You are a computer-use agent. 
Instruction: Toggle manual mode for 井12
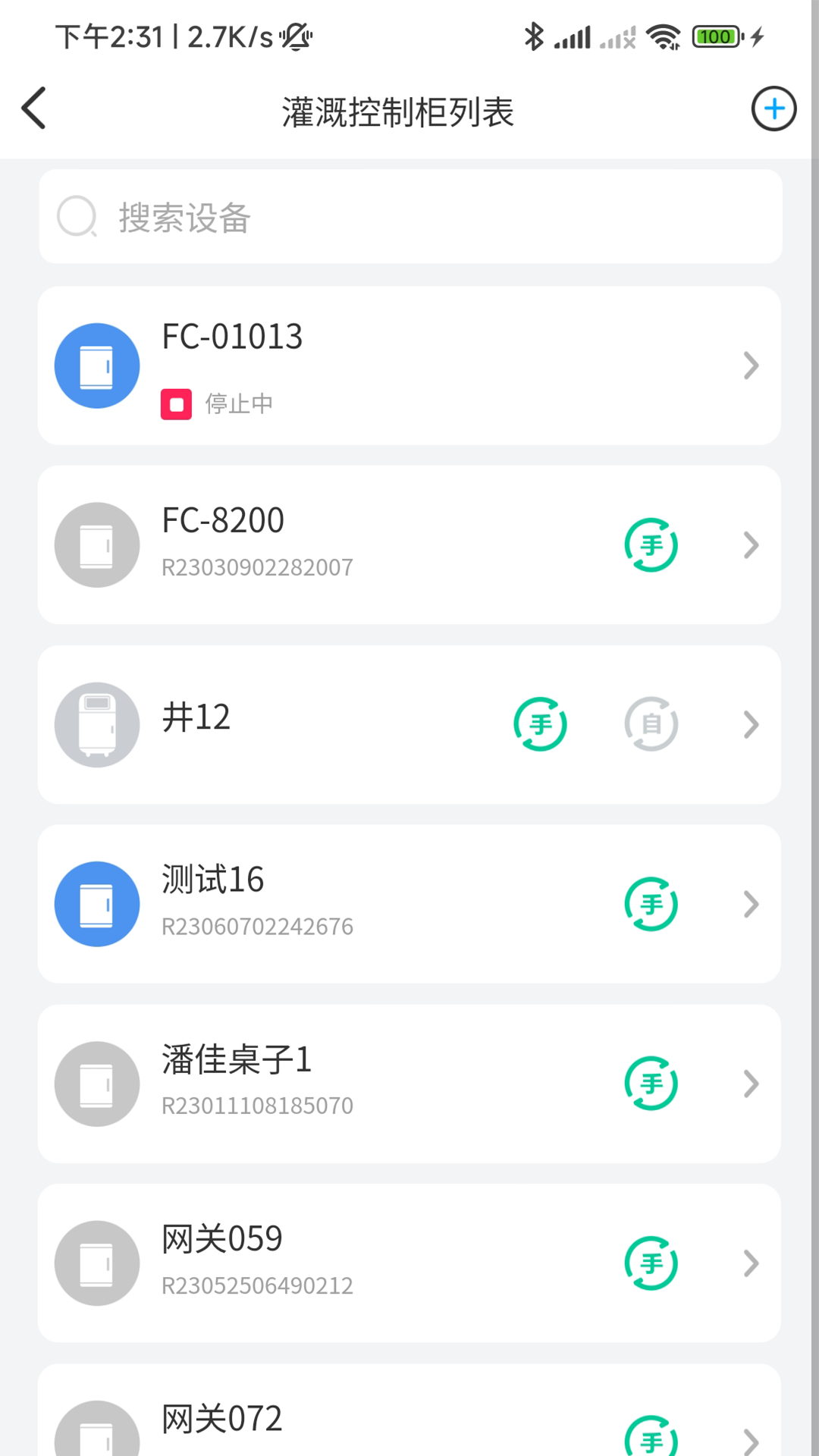540,724
